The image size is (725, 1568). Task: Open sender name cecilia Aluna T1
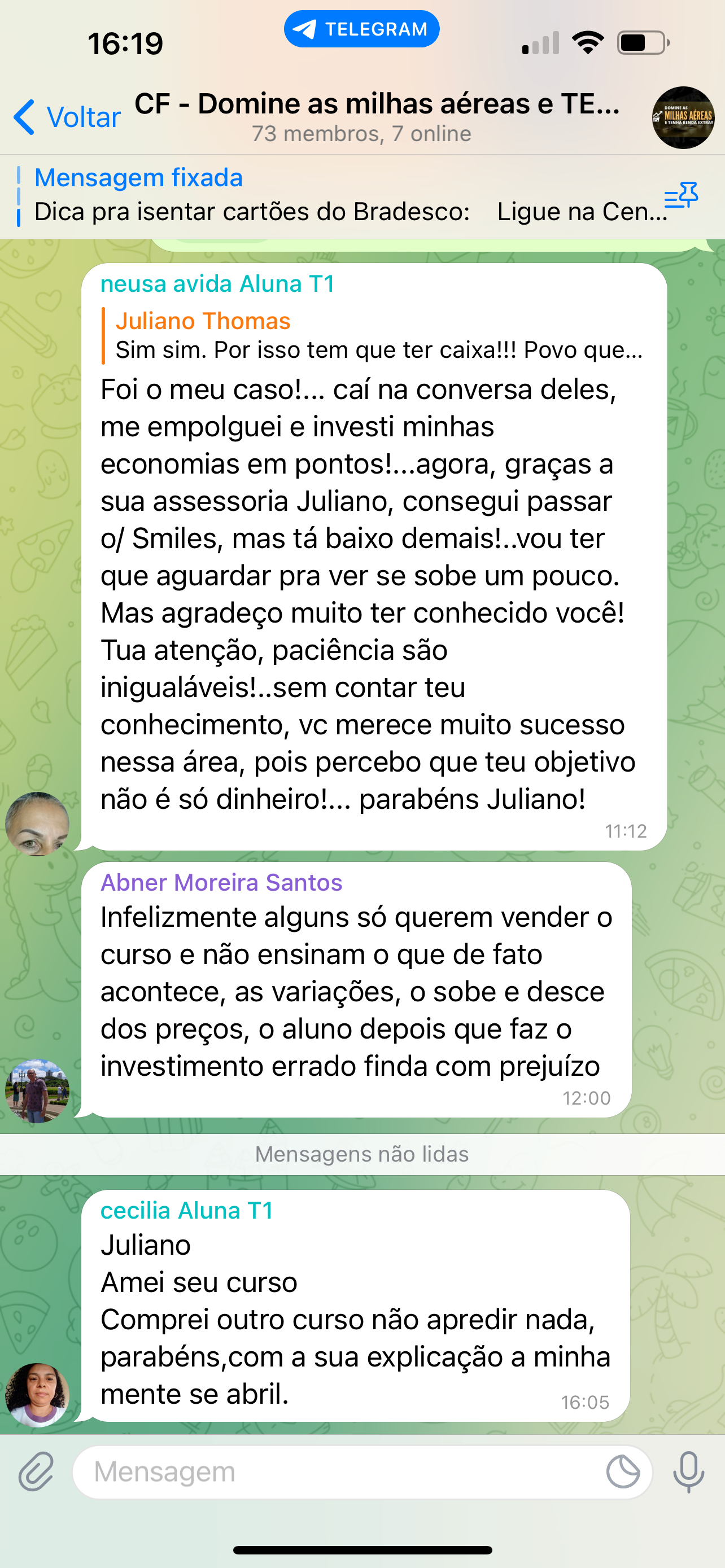click(186, 1211)
